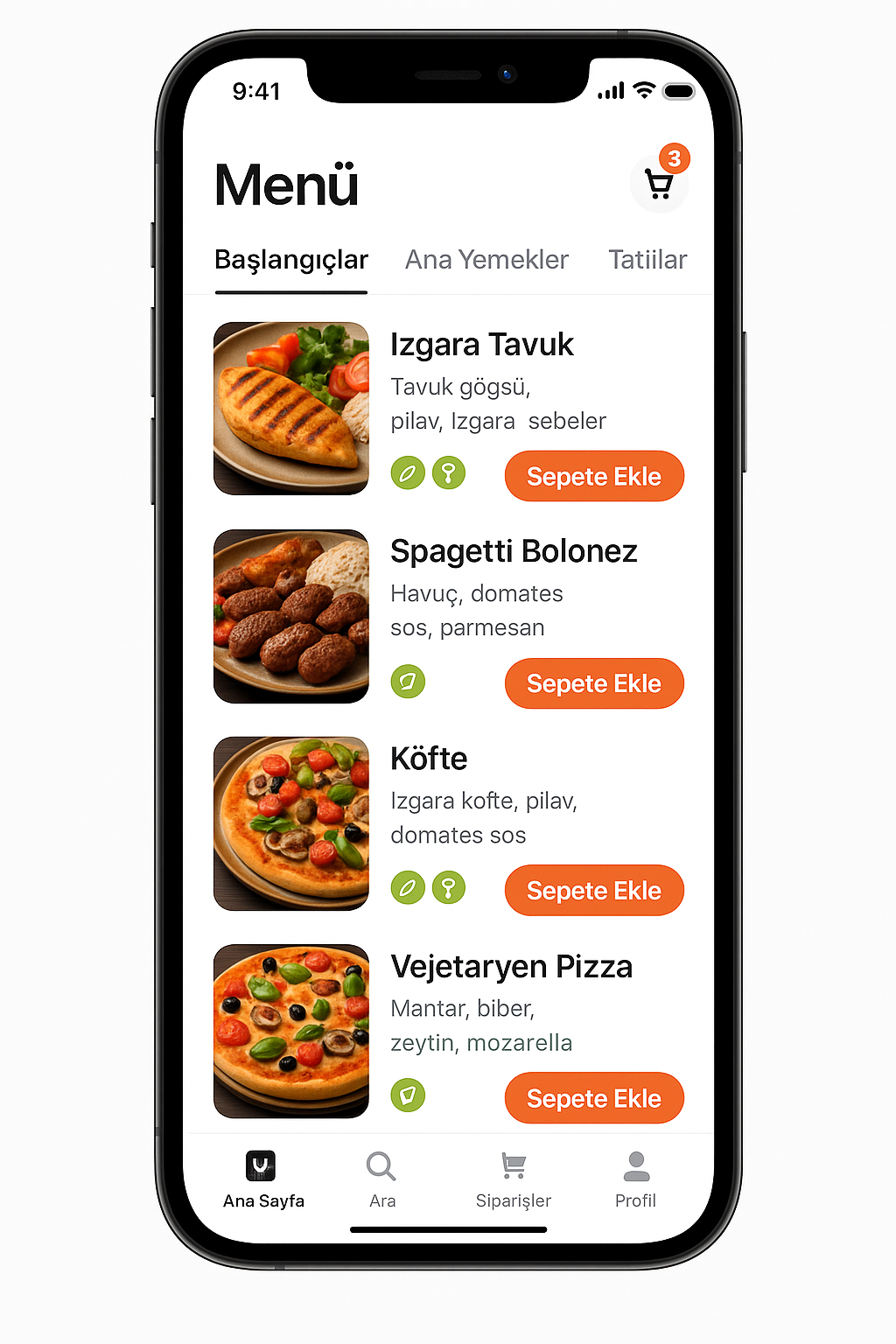Tap the green leaf icon under Vejetaryen Pizza
This screenshot has height=1344, width=896.
point(408,1095)
